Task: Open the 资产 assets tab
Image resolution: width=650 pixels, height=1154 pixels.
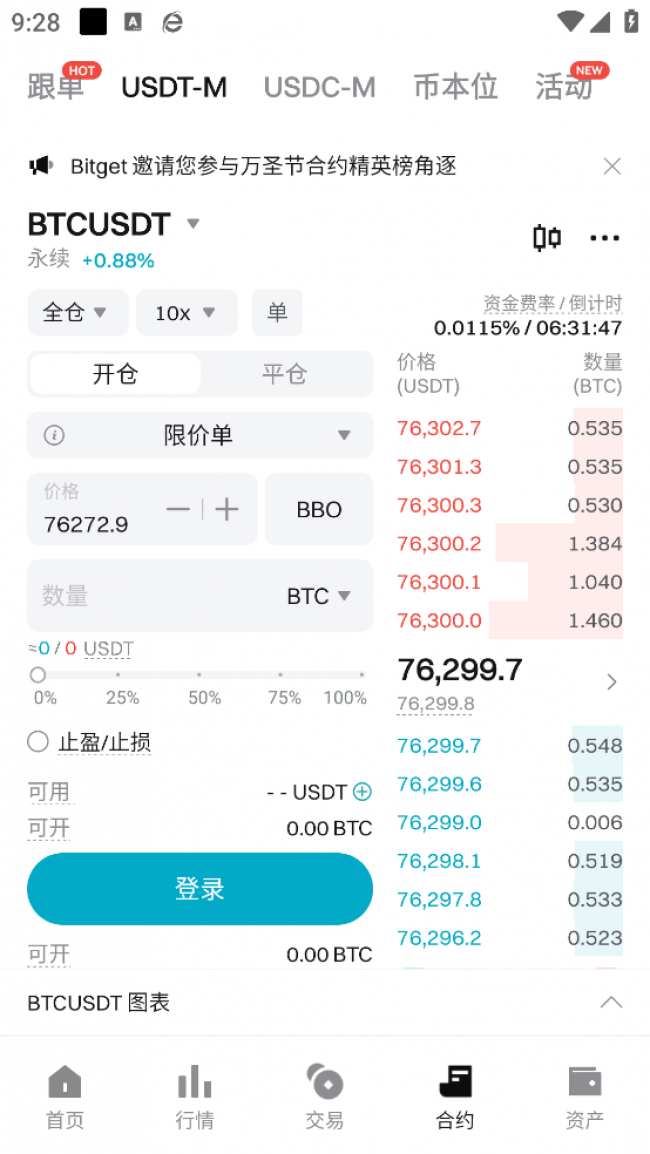Action: (584, 1097)
